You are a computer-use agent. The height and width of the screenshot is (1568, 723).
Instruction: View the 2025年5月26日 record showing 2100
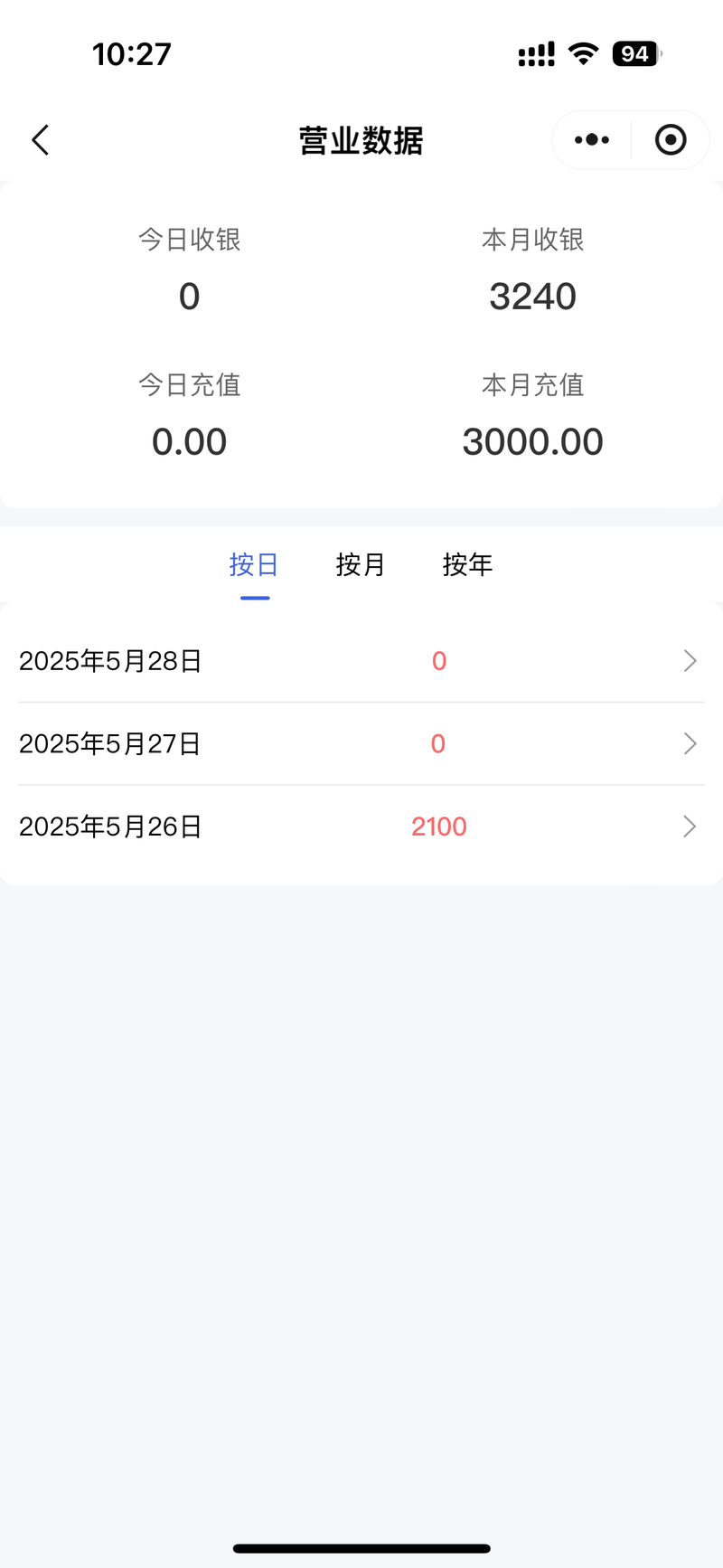click(361, 827)
